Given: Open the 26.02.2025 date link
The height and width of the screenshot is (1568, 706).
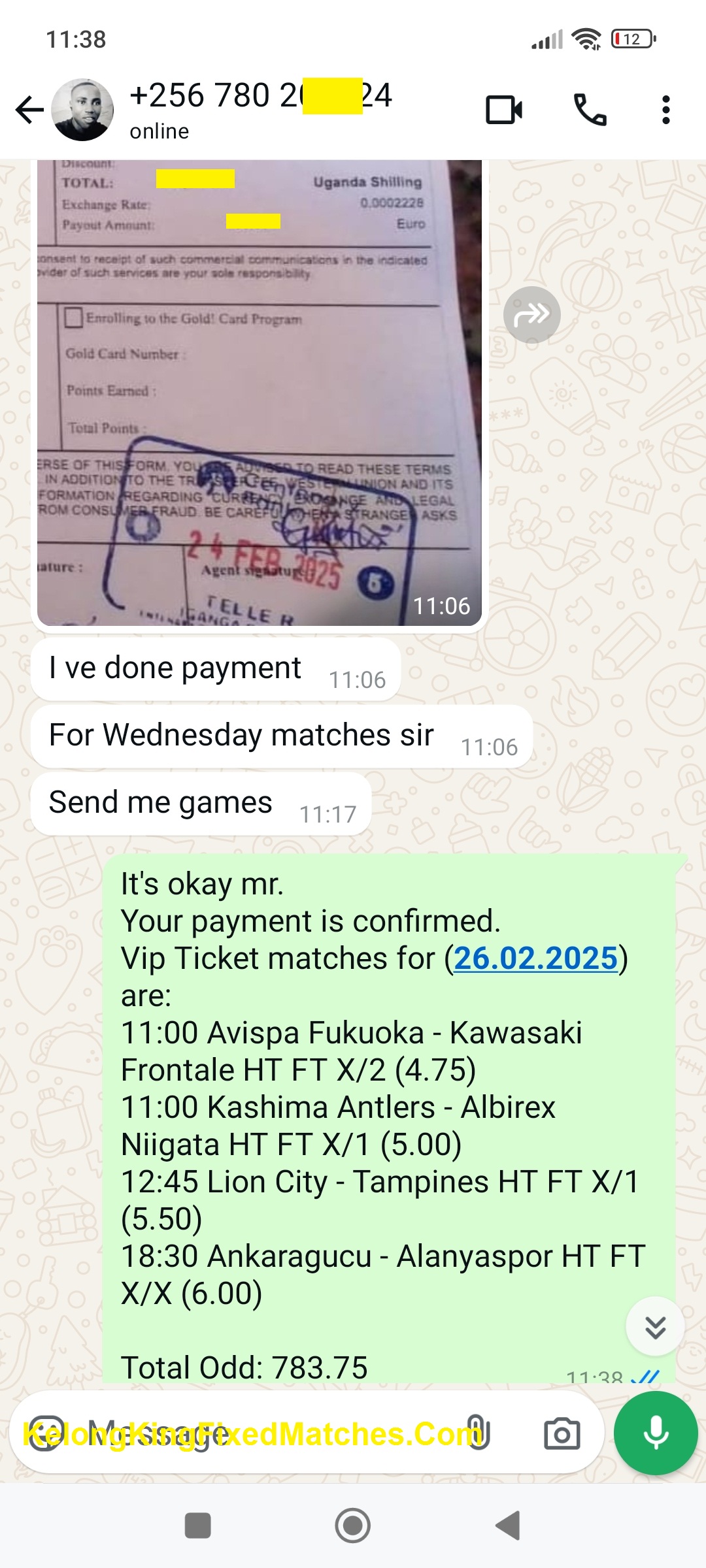Looking at the screenshot, I should tap(535, 958).
